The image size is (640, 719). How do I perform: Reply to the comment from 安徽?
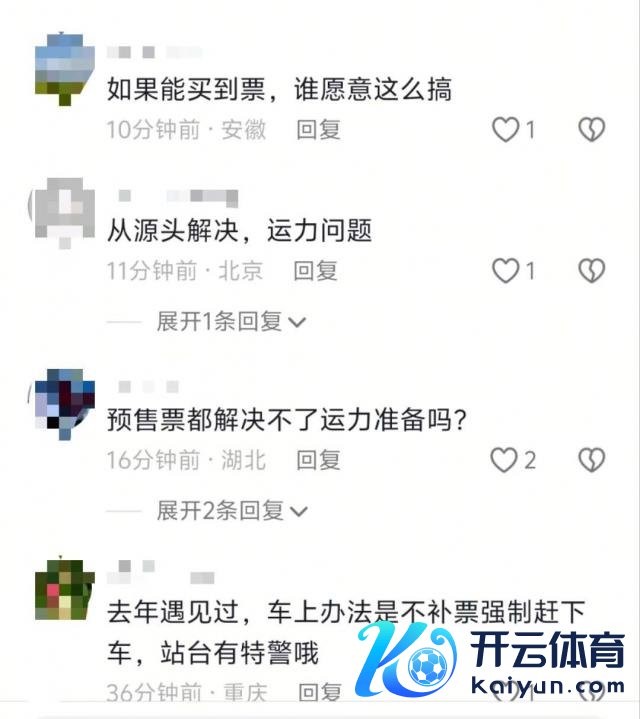(319, 129)
